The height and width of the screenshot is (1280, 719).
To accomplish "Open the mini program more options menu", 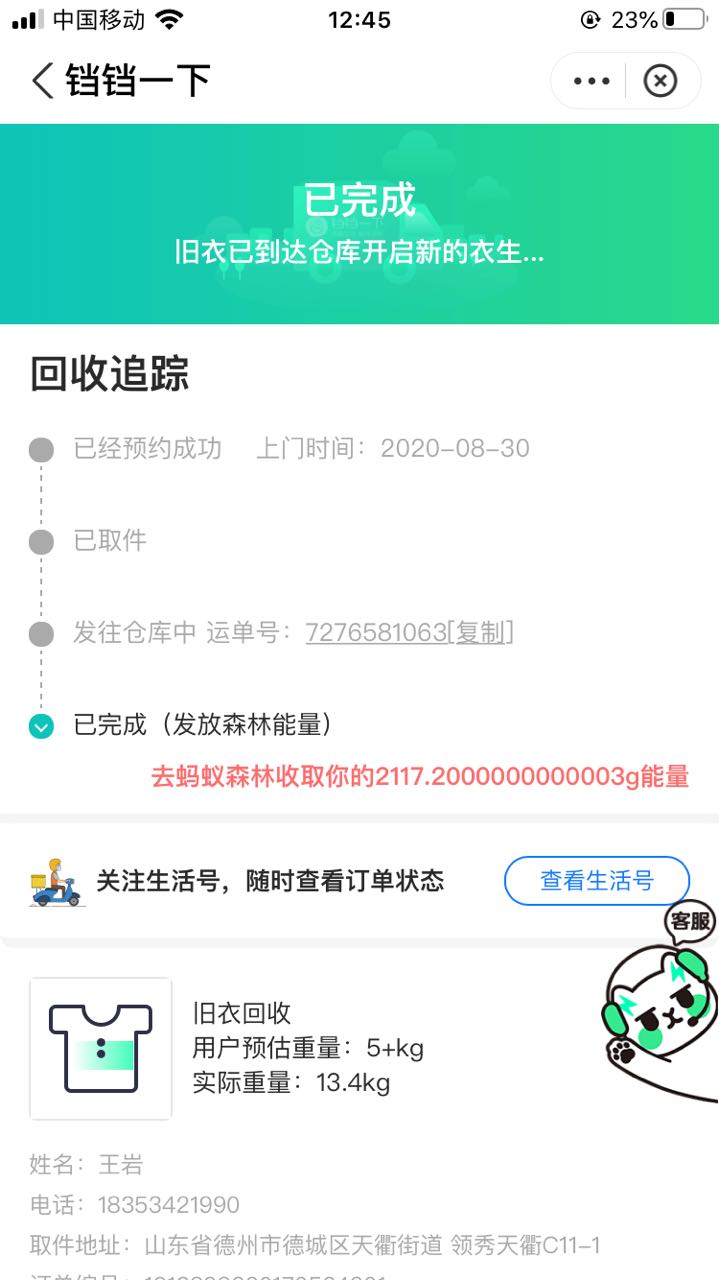I will coord(591,81).
